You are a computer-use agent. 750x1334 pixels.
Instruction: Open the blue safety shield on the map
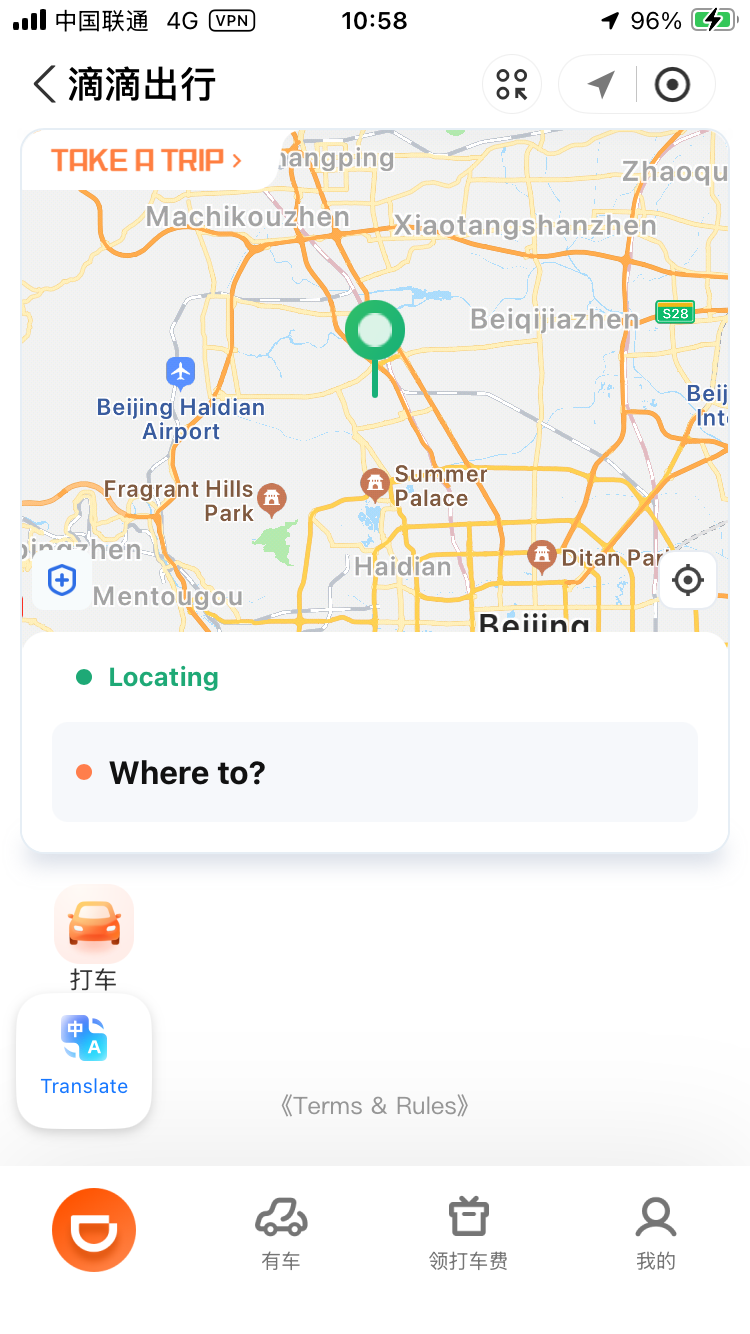coord(62,580)
